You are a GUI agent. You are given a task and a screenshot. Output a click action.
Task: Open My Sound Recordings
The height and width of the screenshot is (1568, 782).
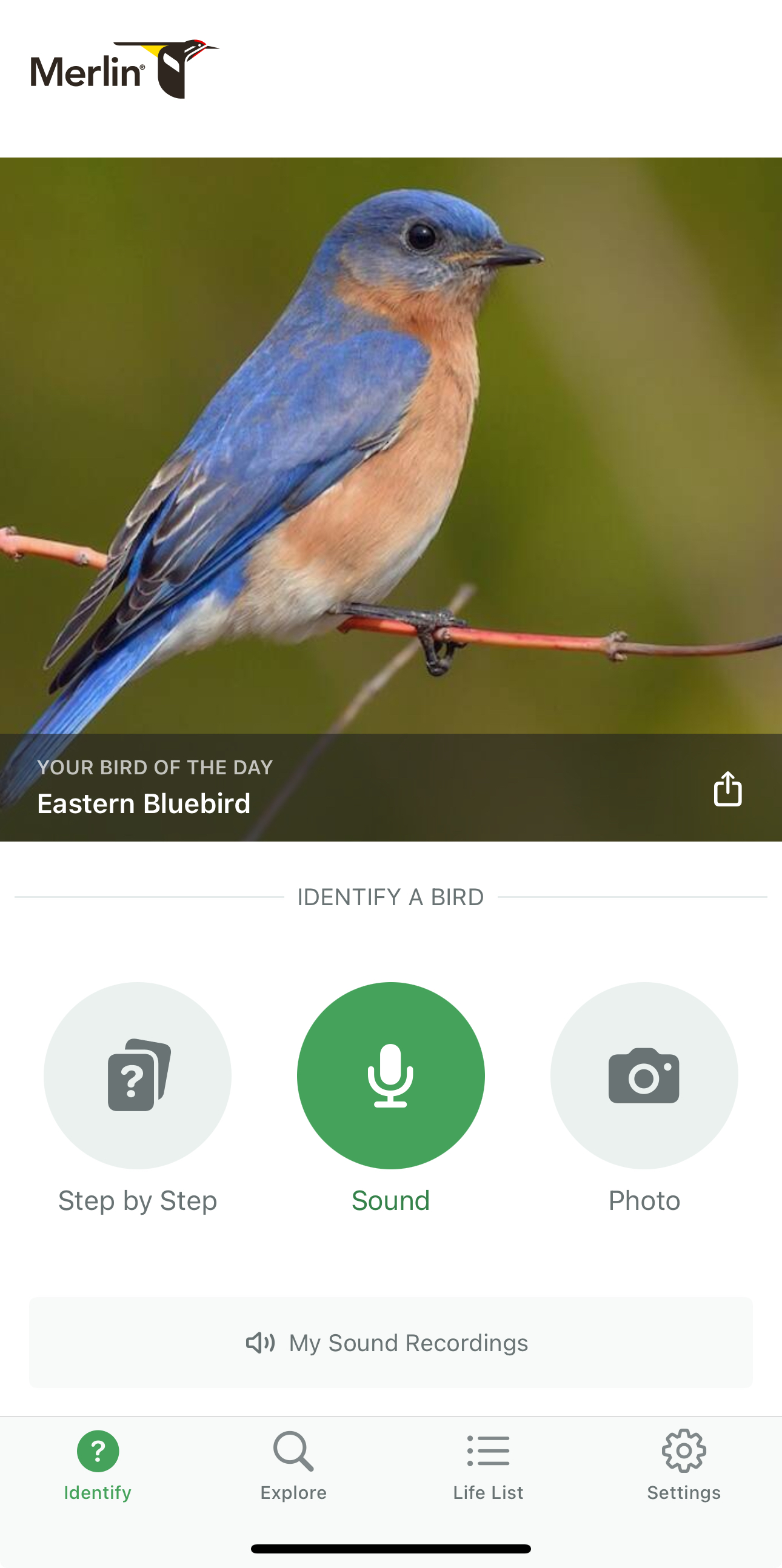click(390, 1342)
